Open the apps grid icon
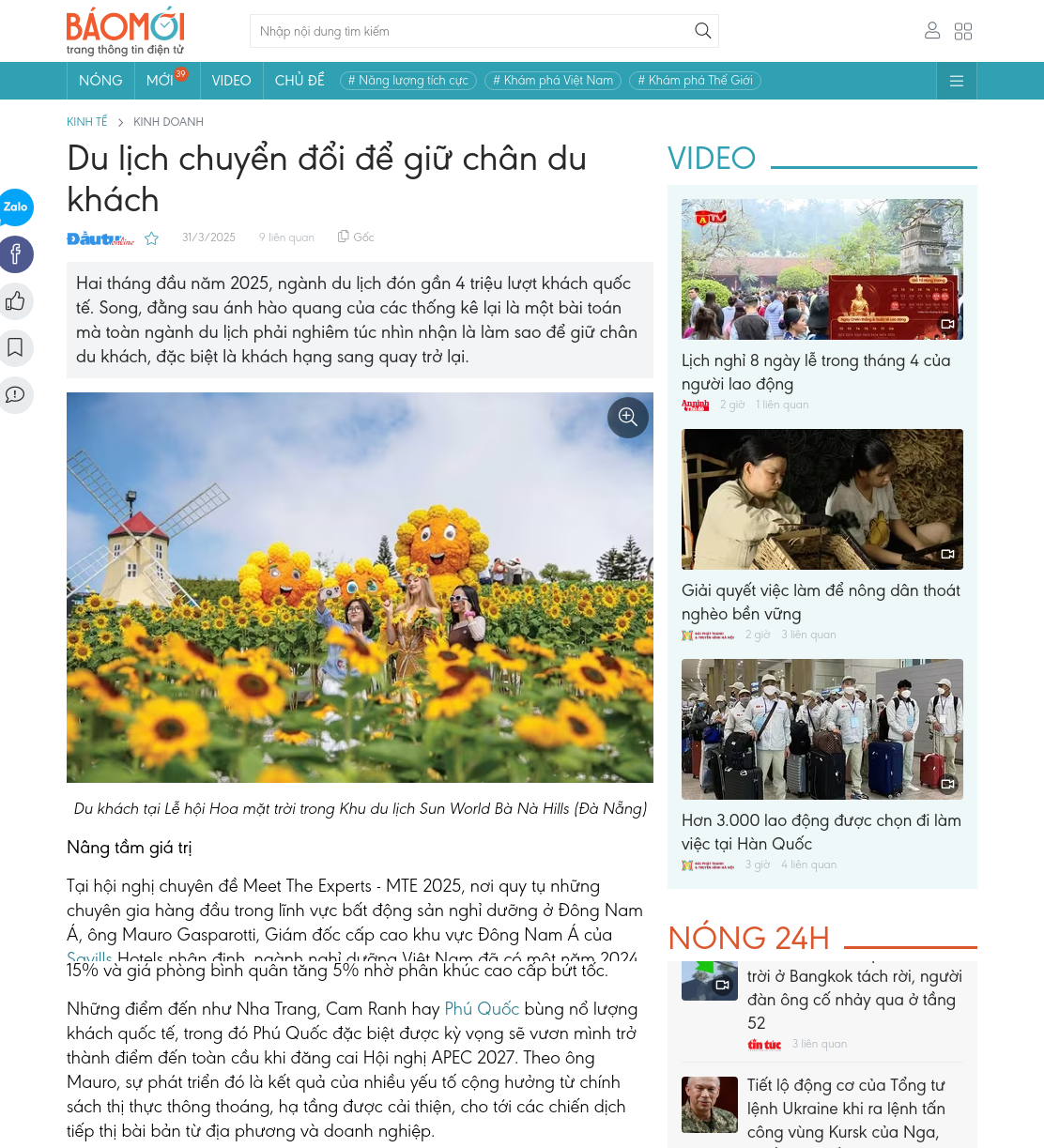Image resolution: width=1044 pixels, height=1148 pixels. (963, 31)
